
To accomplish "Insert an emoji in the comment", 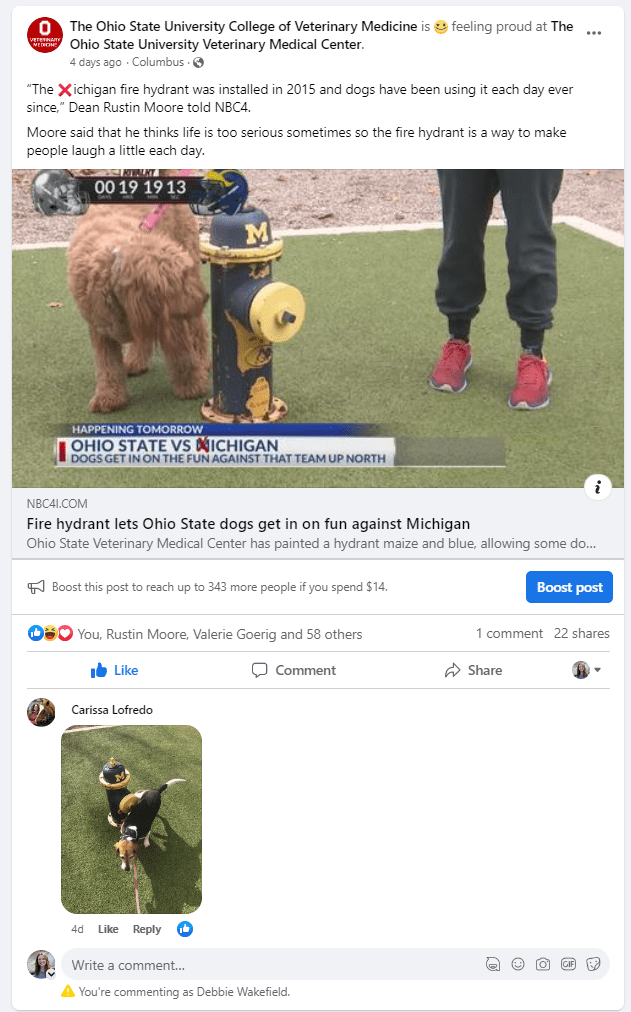I will point(518,965).
